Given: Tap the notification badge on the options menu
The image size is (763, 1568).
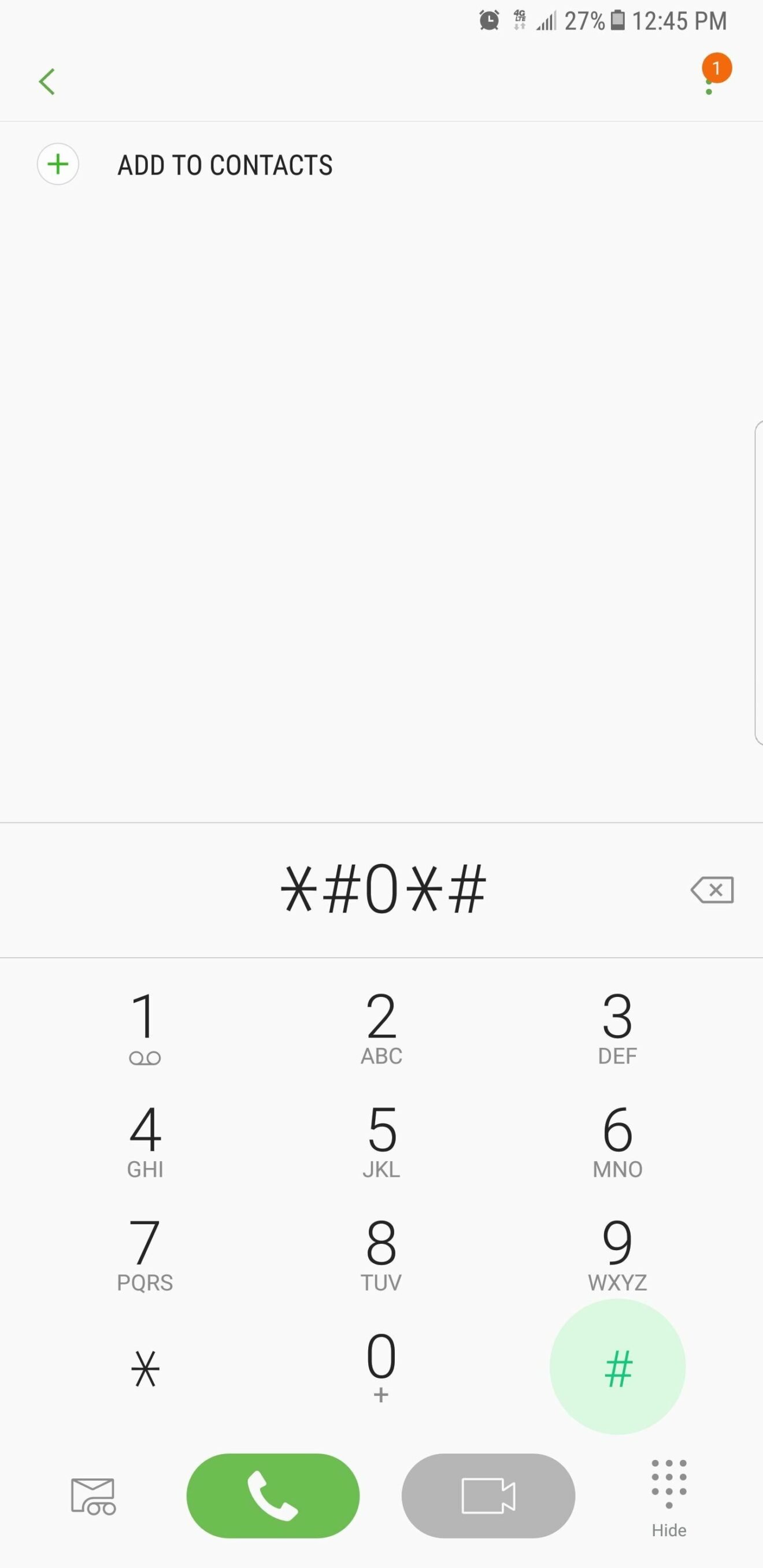Looking at the screenshot, I should point(717,69).
